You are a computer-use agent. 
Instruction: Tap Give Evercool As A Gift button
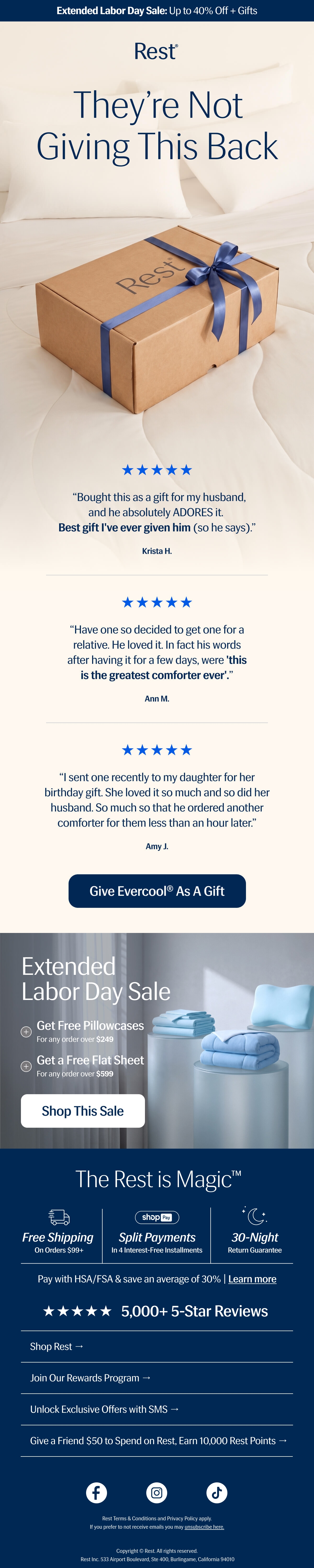[157, 891]
